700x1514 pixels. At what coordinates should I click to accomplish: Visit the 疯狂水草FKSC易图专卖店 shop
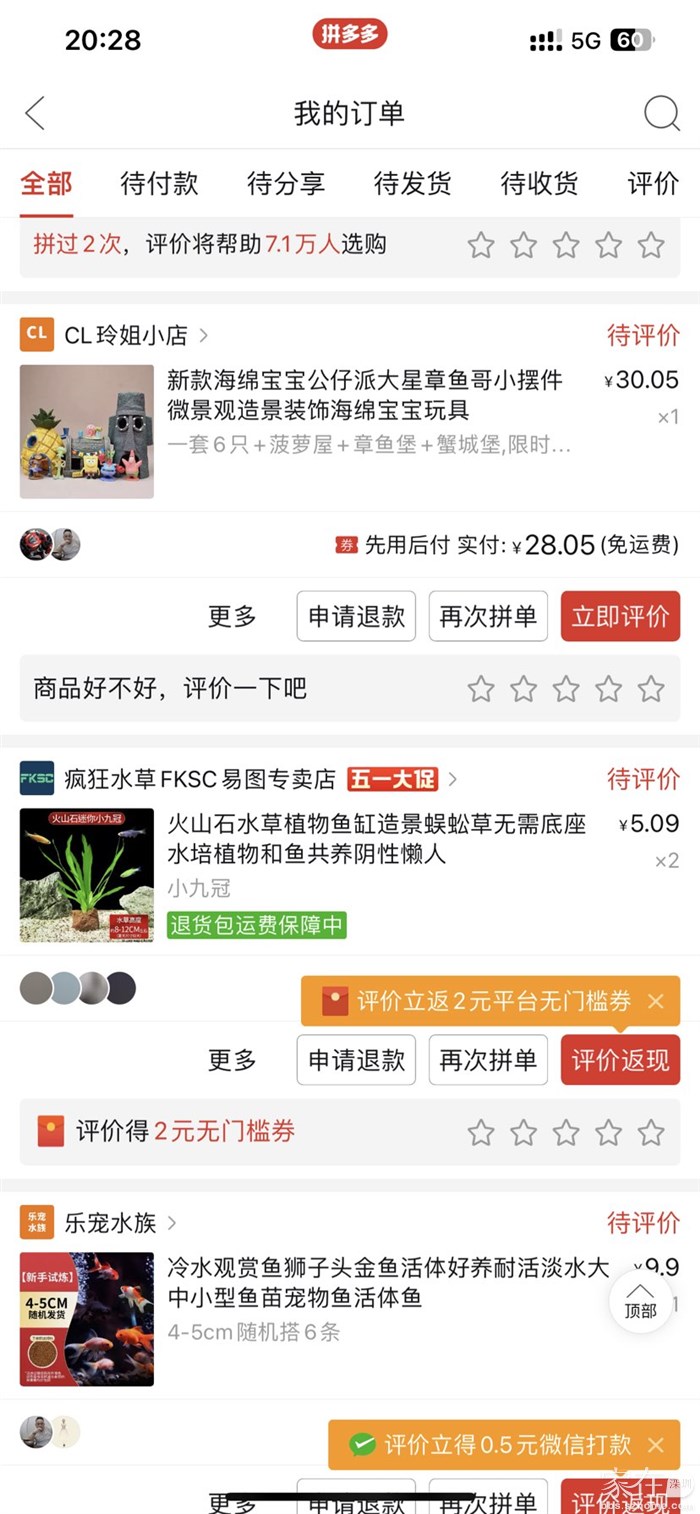(x=200, y=779)
